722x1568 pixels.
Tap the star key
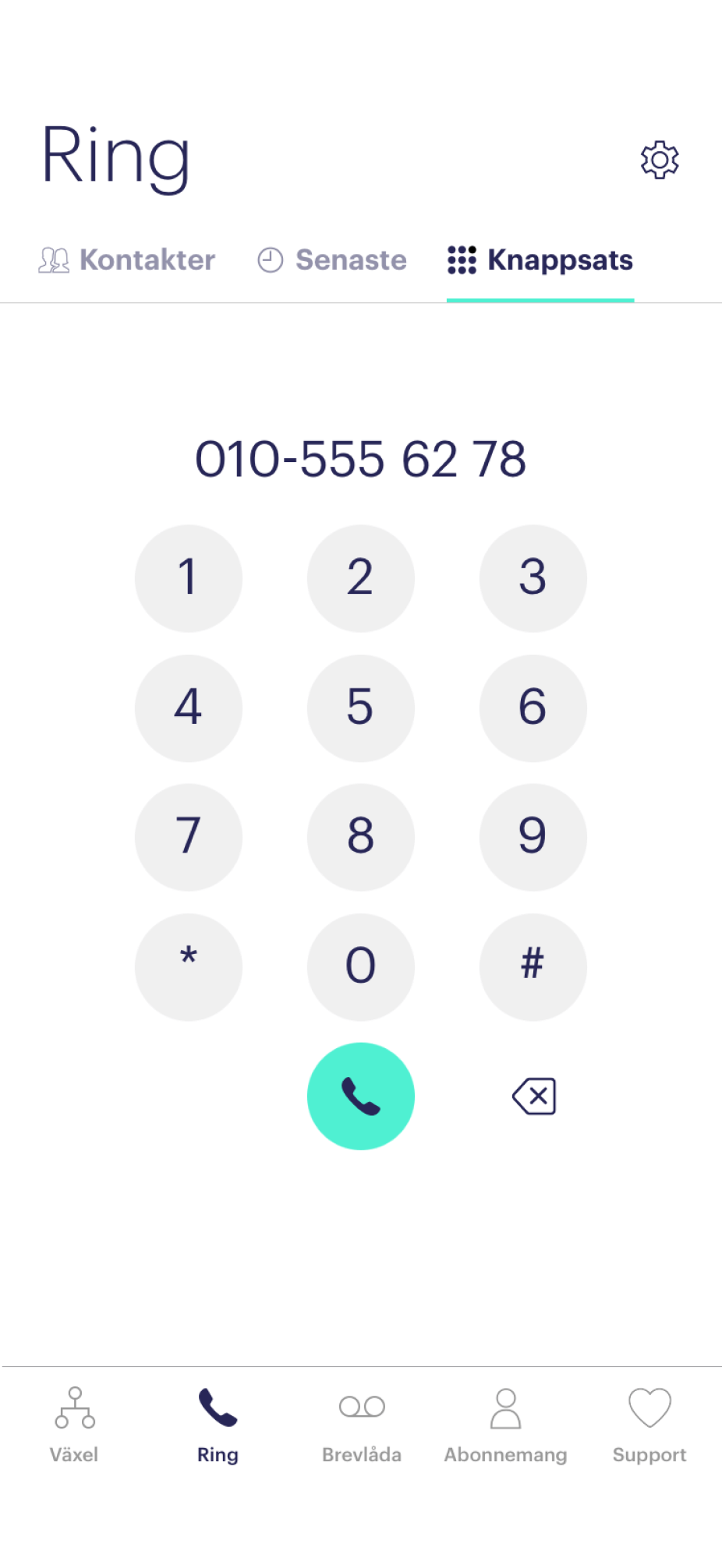point(189,967)
